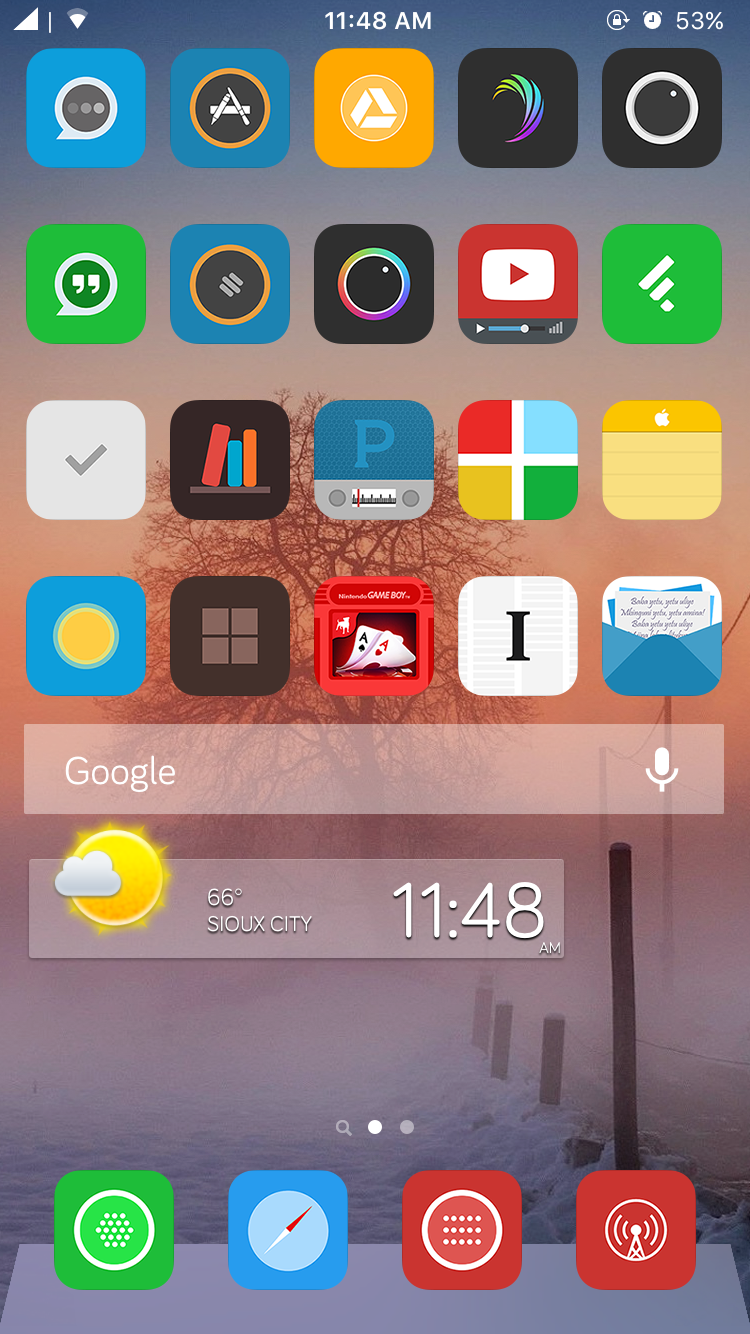Launch the Game Boy solitaire cards game
This screenshot has width=750, height=1334.
374,636
